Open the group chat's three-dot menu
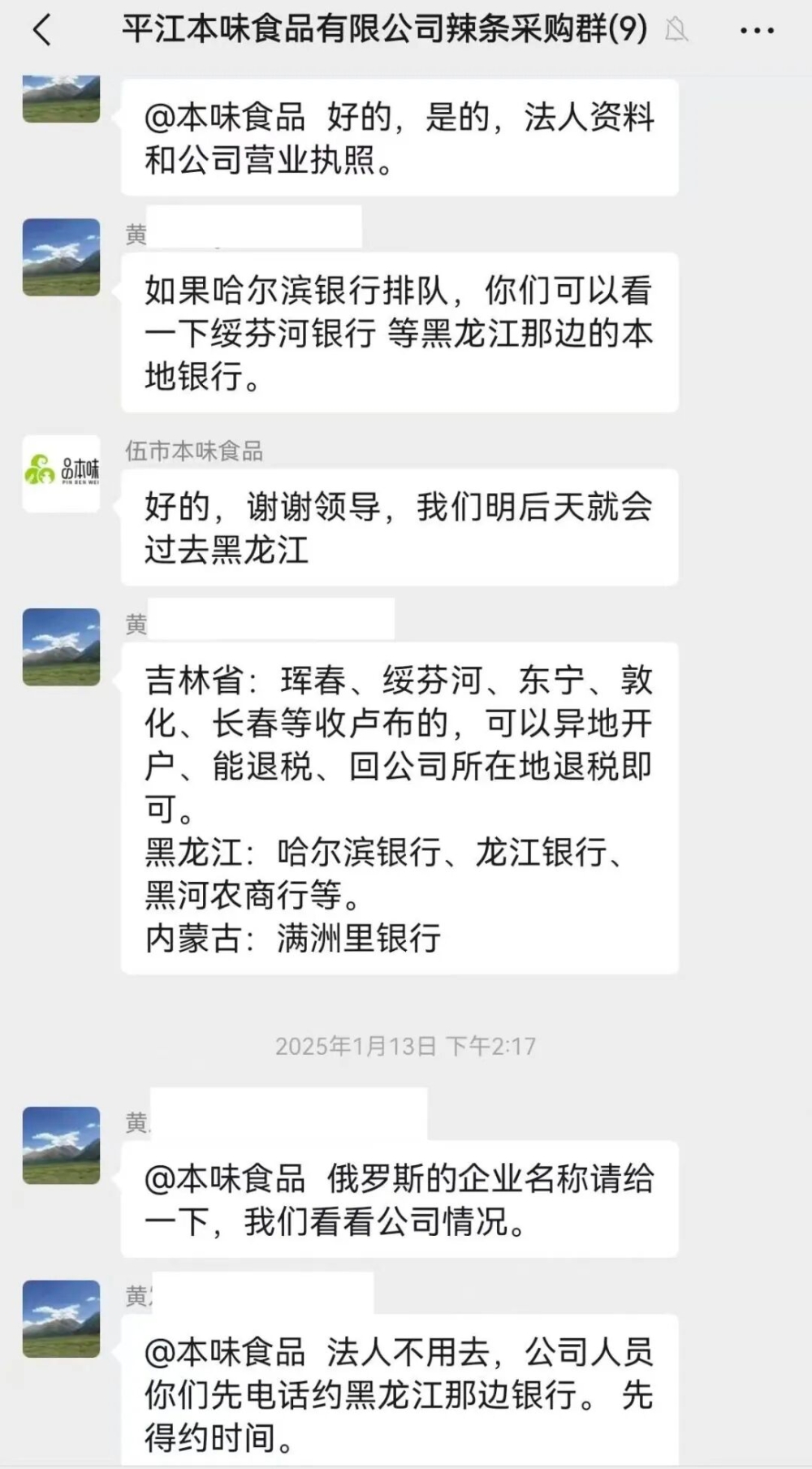The height and width of the screenshot is (1469, 812). 757,31
